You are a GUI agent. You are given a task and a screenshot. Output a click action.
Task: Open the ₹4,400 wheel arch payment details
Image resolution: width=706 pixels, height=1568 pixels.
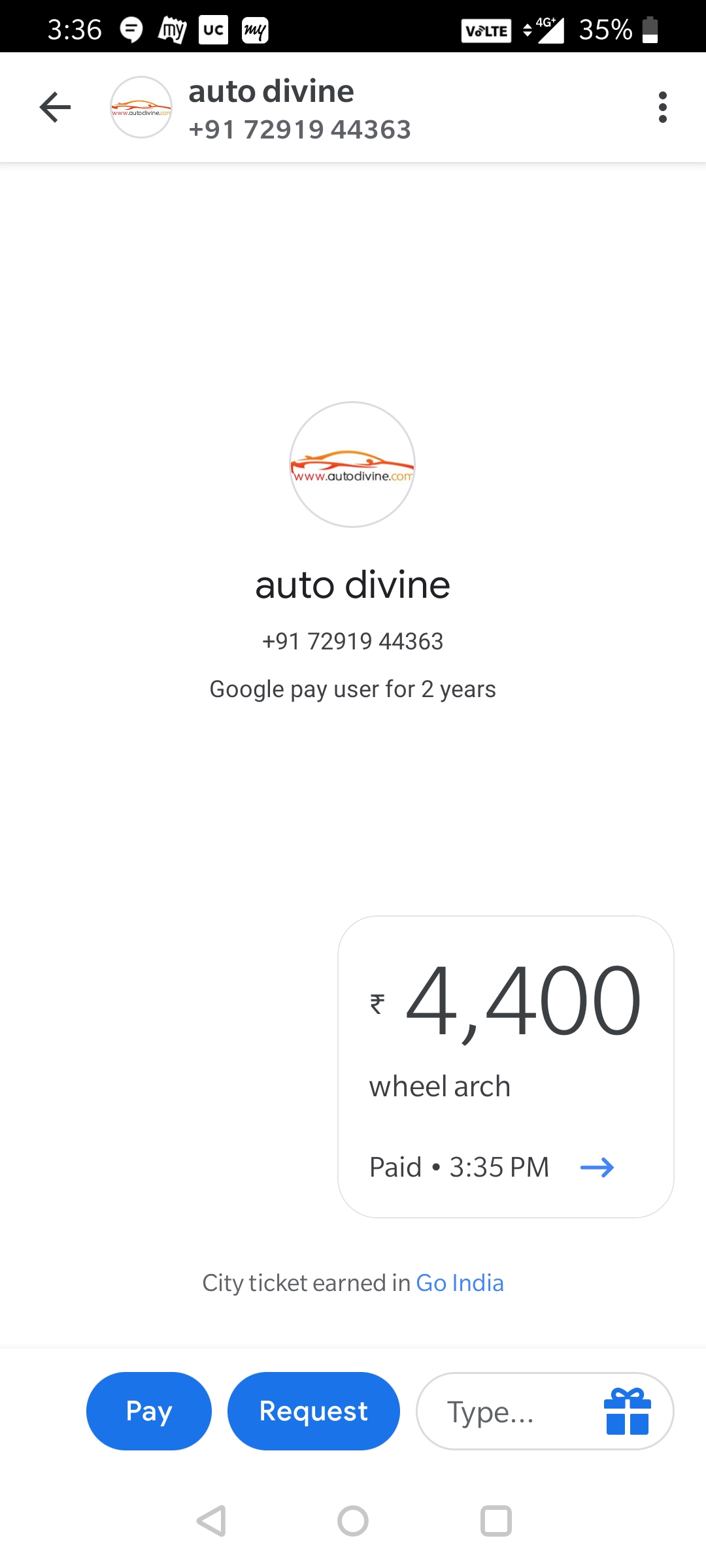click(x=505, y=1066)
